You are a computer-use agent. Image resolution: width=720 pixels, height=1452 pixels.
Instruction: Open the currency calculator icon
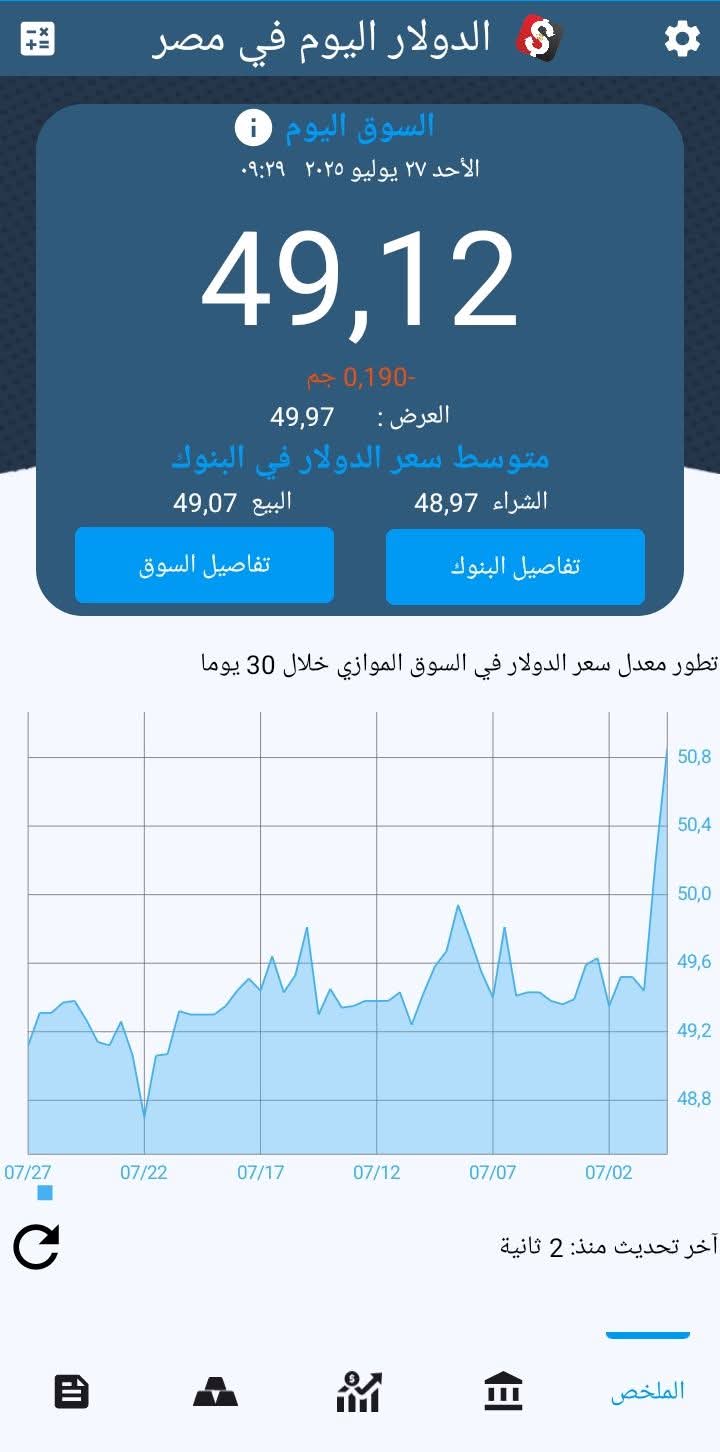click(38, 39)
